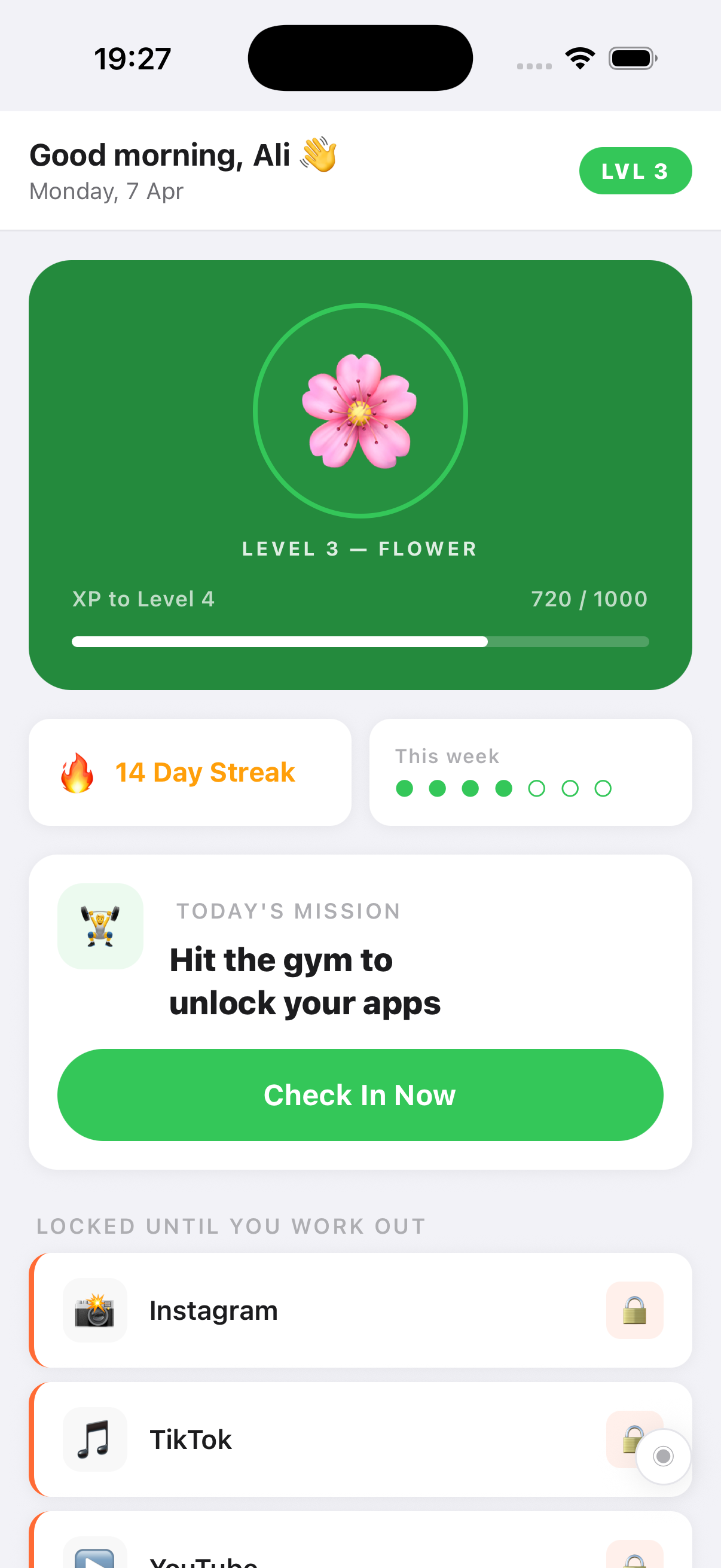Open the LVL 3 badge
The width and height of the screenshot is (721, 1568).
[636, 170]
